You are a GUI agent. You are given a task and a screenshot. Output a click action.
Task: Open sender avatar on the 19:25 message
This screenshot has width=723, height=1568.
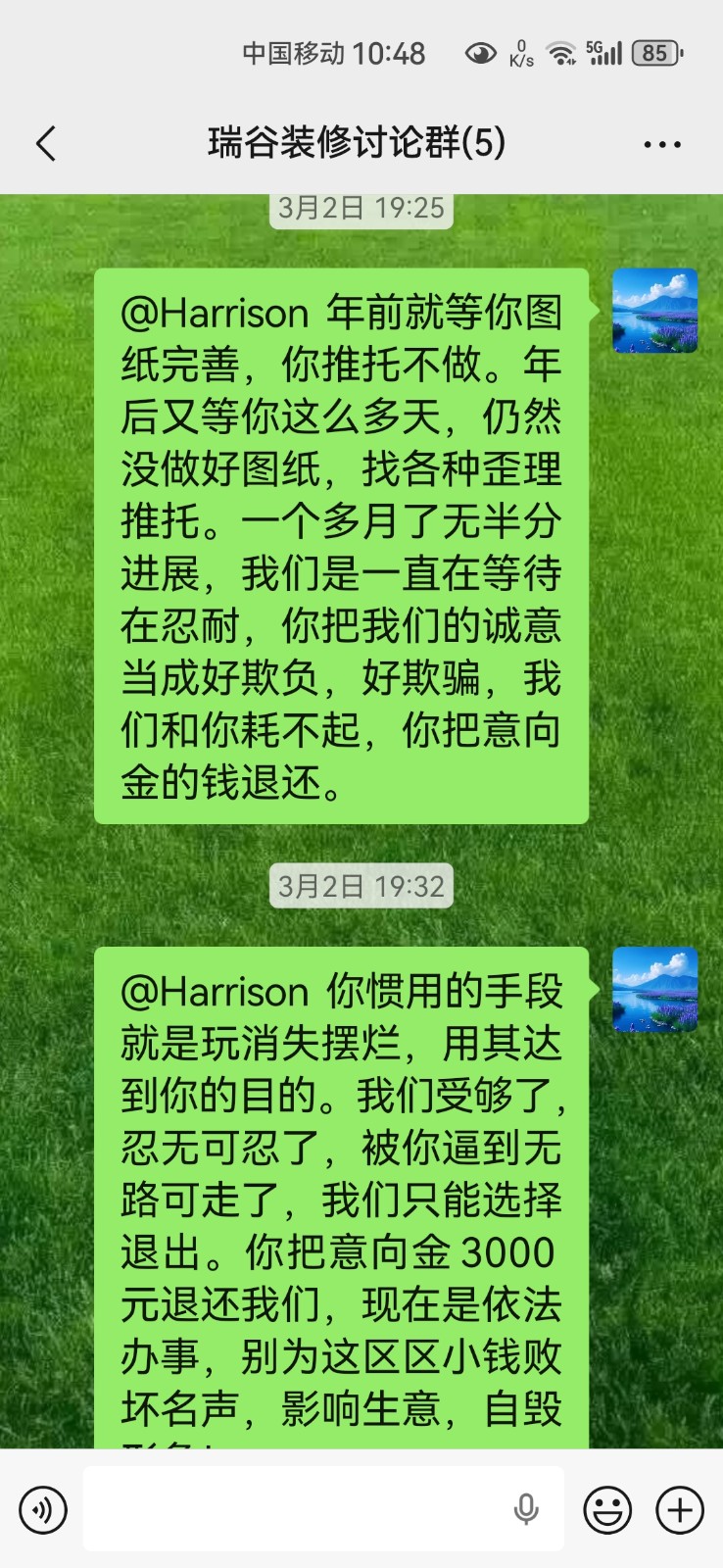654,311
